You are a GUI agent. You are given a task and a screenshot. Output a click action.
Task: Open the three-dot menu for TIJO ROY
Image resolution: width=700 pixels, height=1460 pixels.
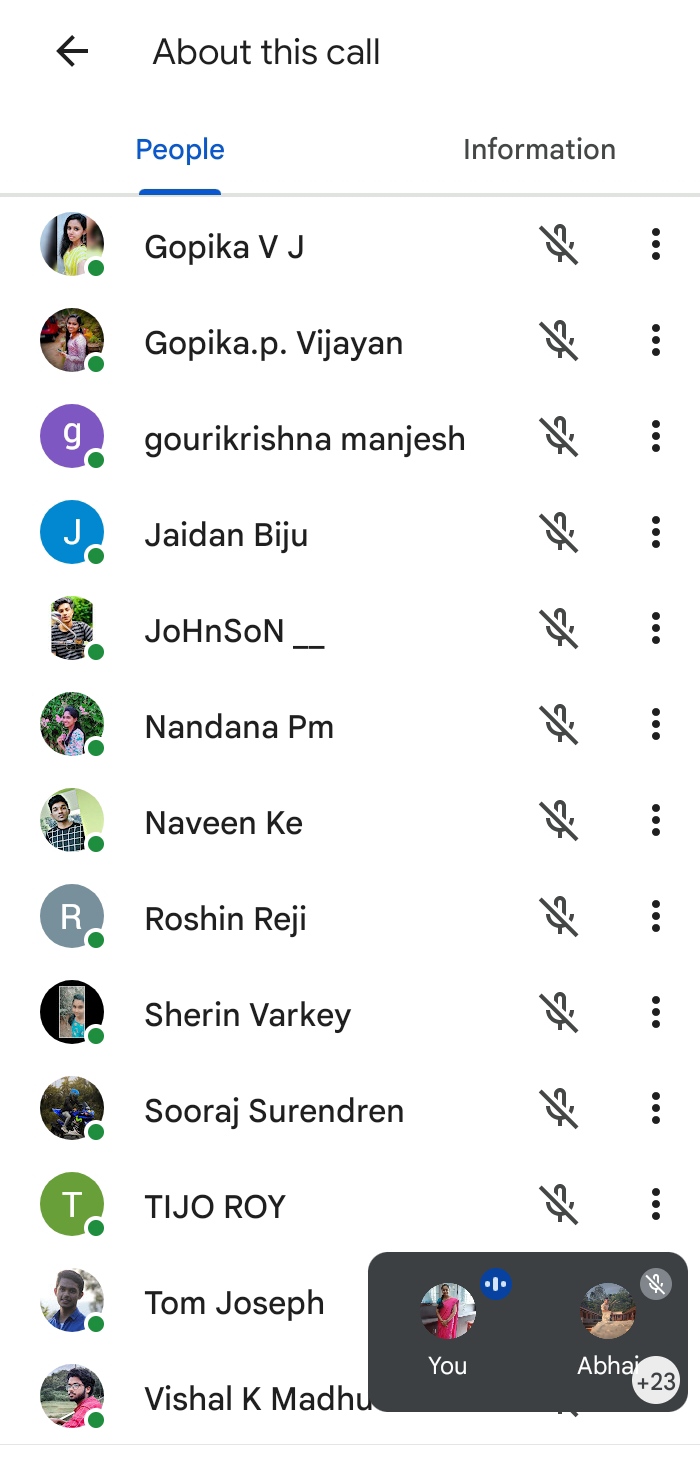click(655, 1205)
